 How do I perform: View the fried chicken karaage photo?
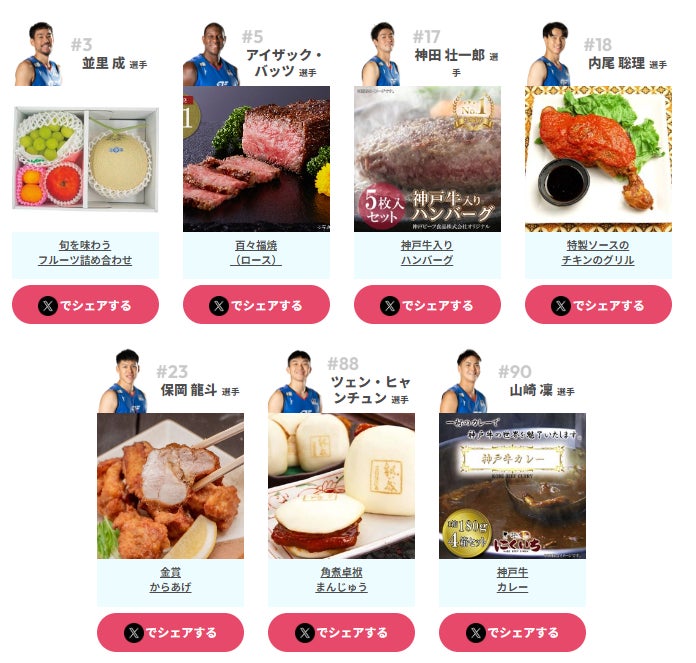click(170, 486)
